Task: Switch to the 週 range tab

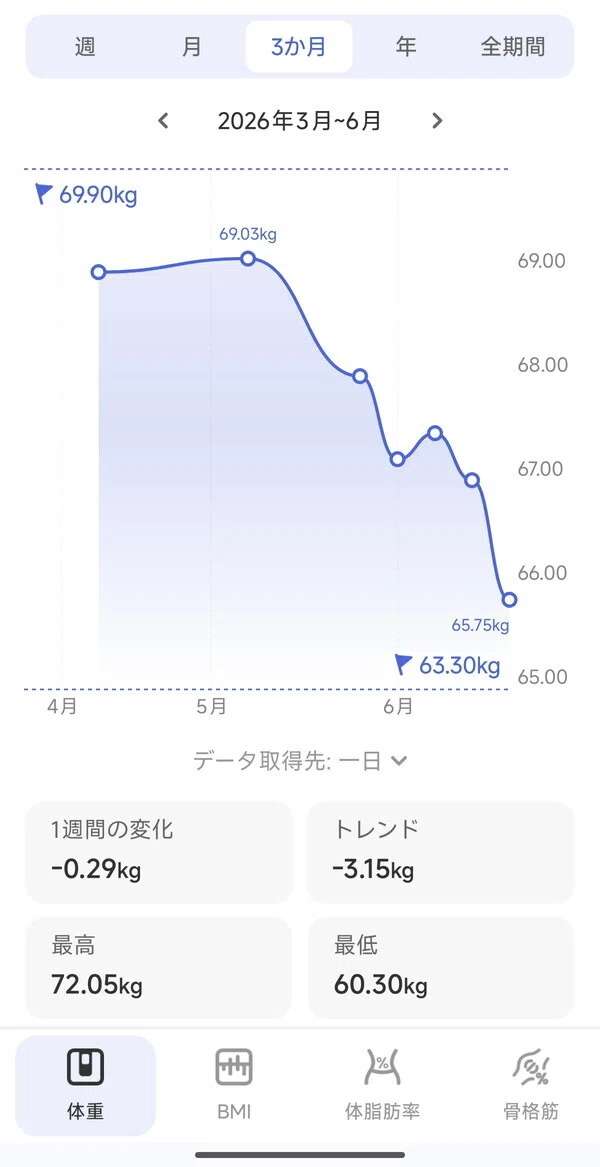Action: click(x=85, y=47)
